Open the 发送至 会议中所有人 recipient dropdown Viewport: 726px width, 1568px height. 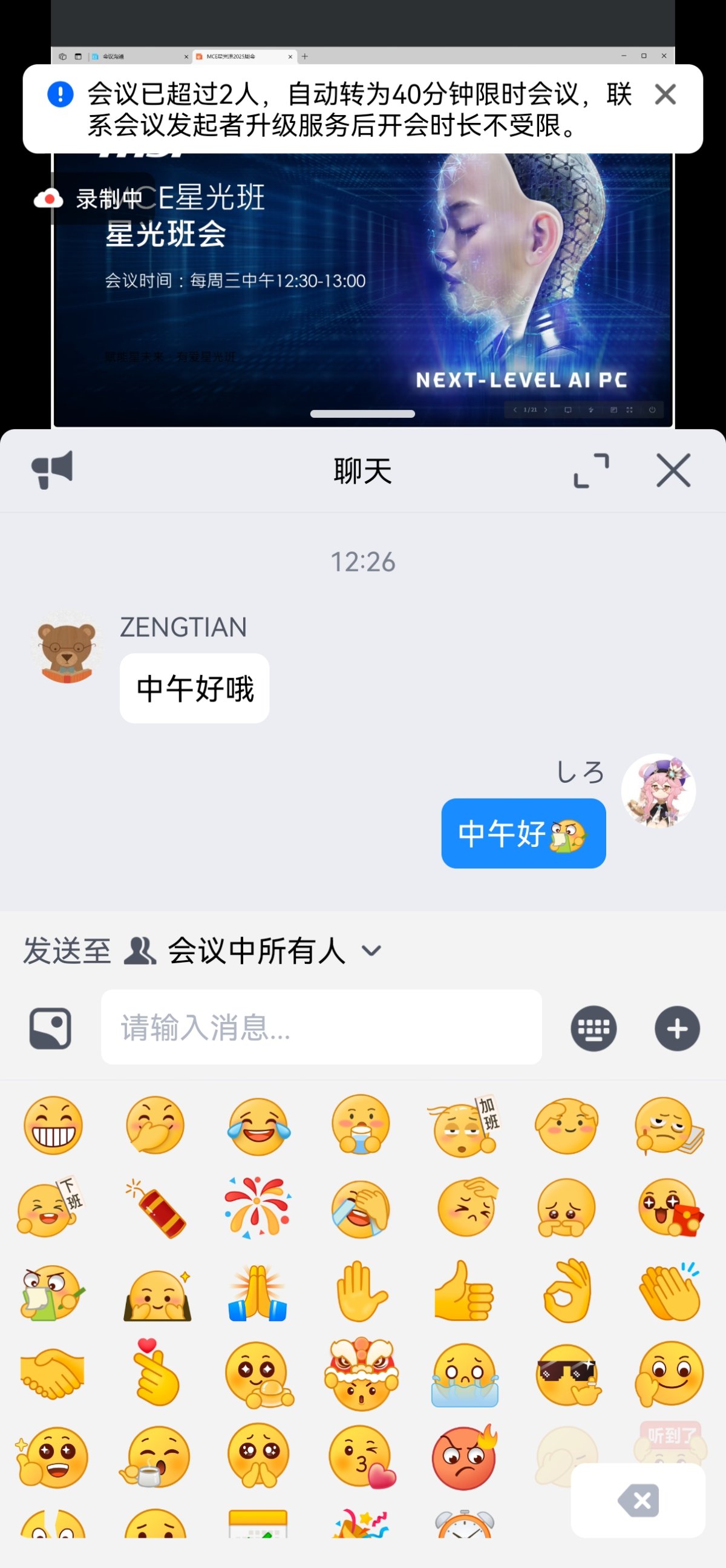point(255,950)
